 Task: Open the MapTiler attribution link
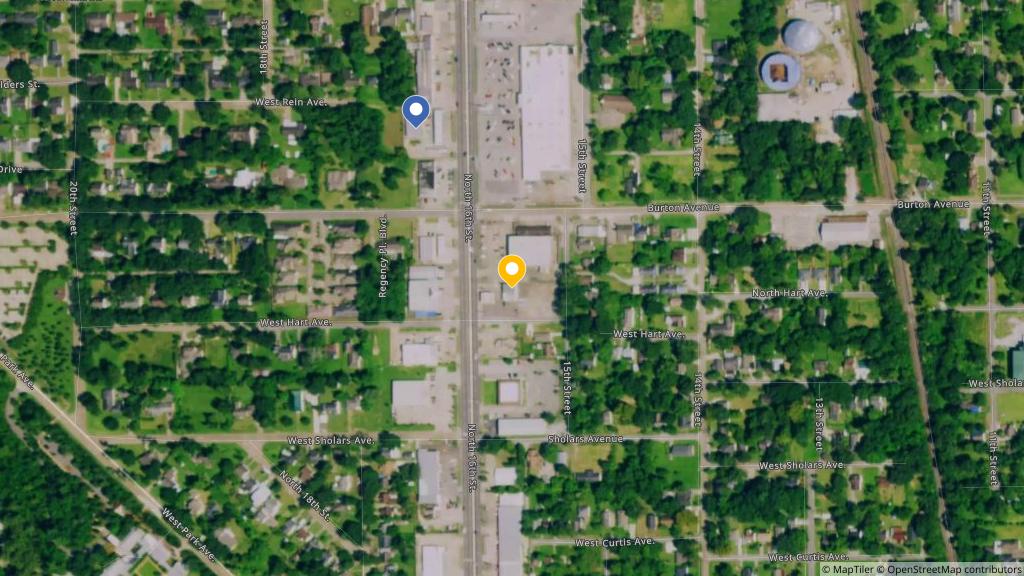point(850,569)
